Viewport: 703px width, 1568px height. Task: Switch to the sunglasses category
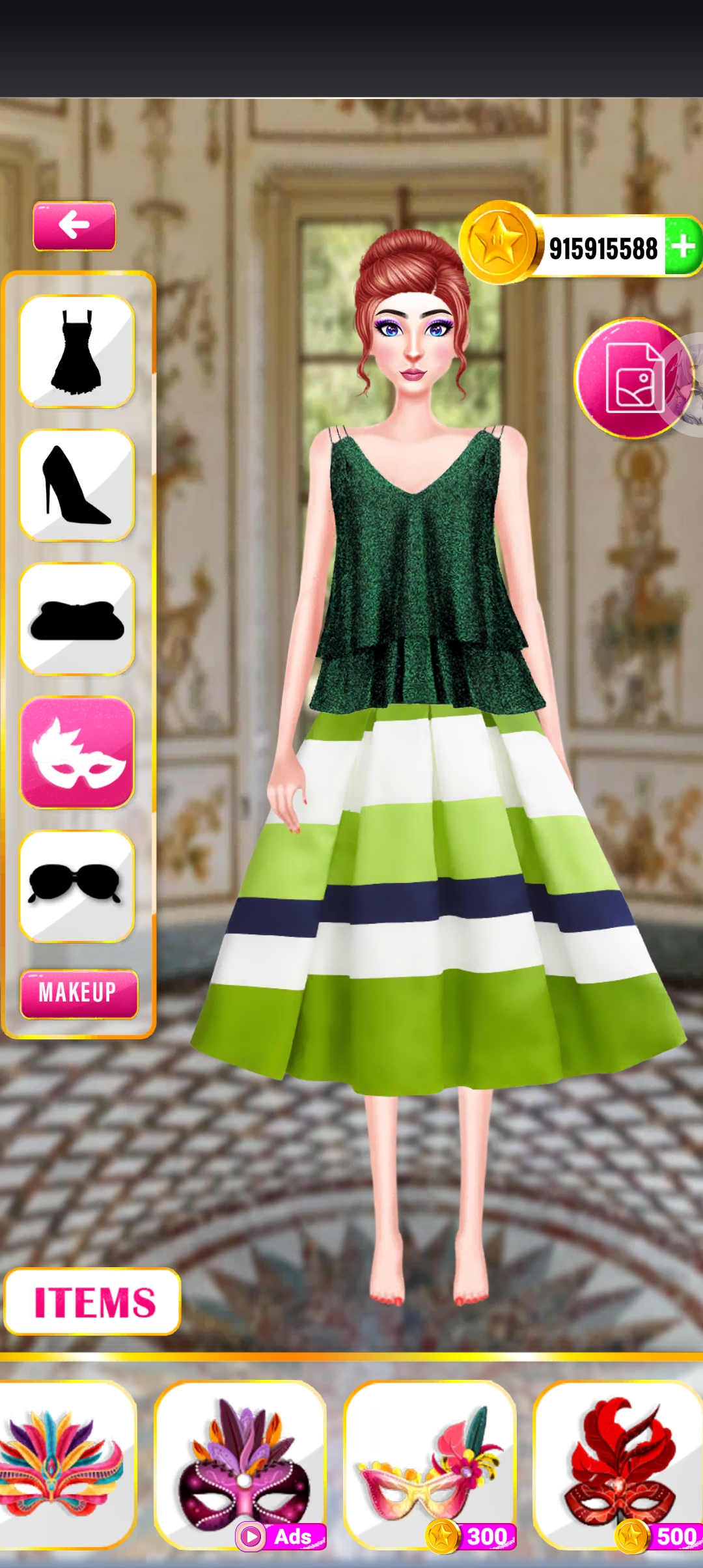coord(77,886)
